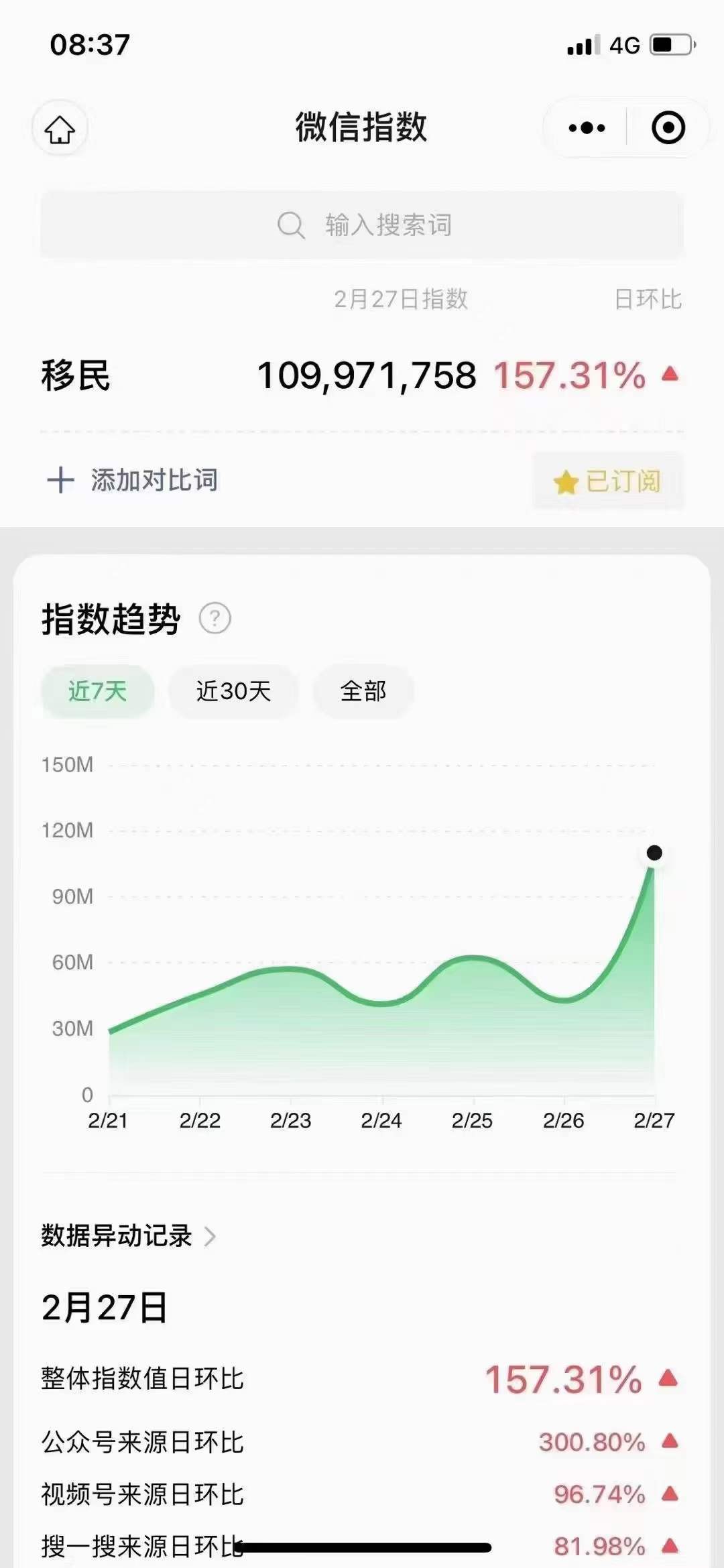Add a comparison word with 添加对比词

[133, 480]
